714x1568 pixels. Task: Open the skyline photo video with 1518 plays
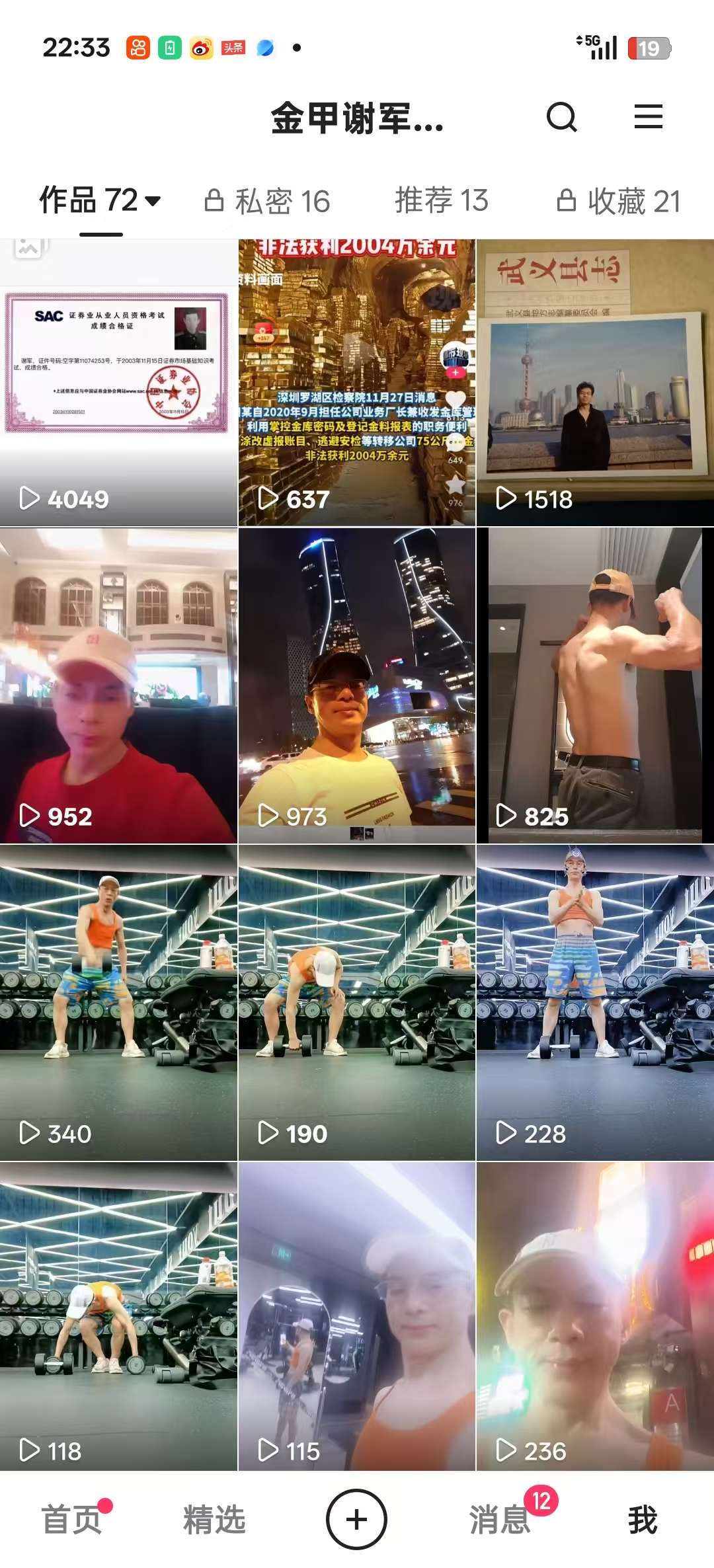595,383
